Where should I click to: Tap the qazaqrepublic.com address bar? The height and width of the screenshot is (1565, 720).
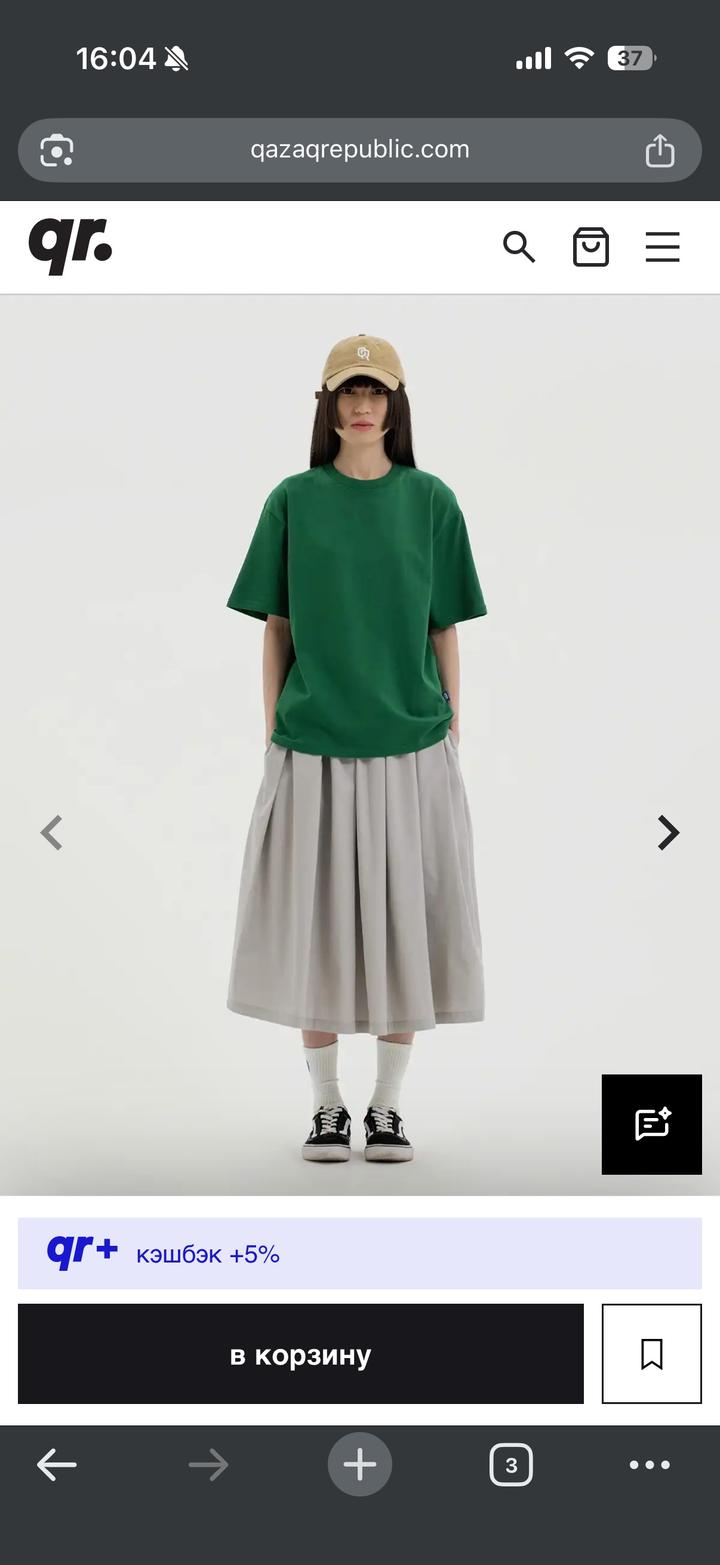360,150
